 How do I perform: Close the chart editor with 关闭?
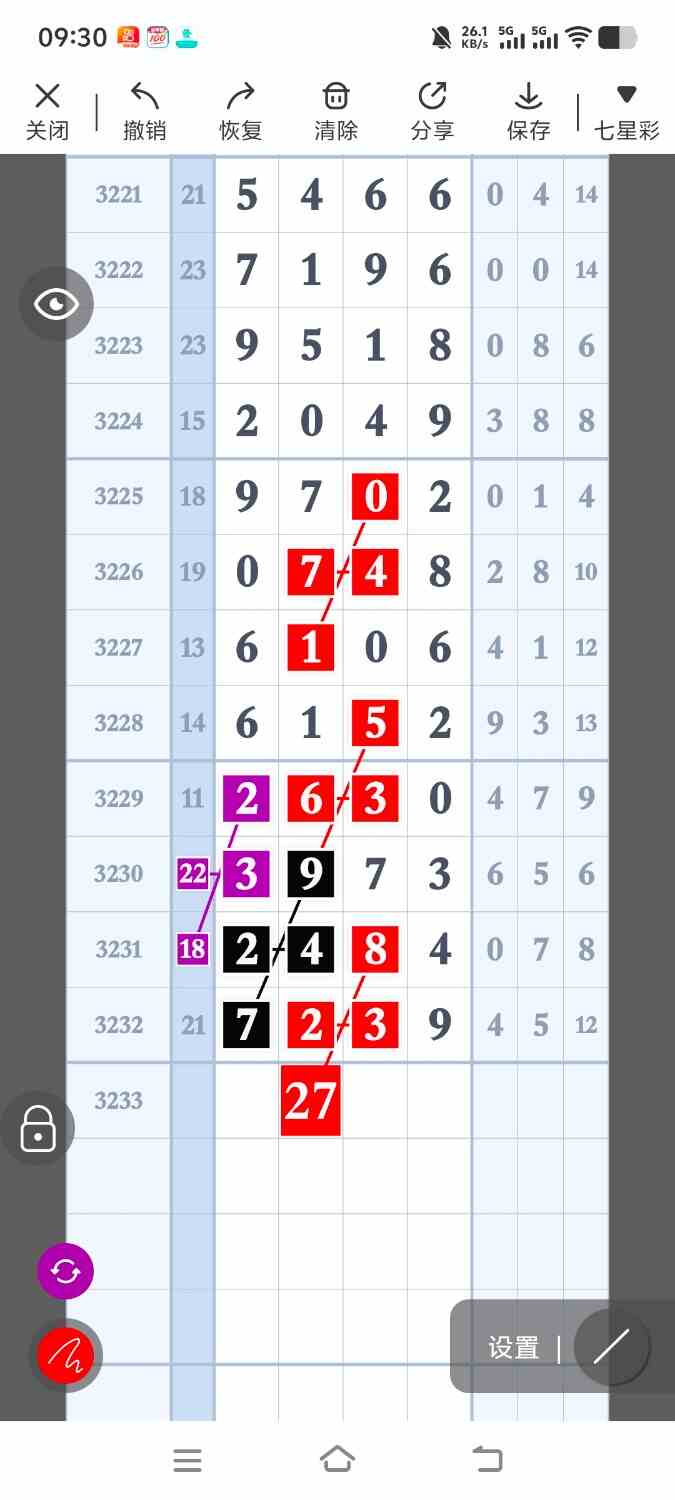(x=47, y=111)
